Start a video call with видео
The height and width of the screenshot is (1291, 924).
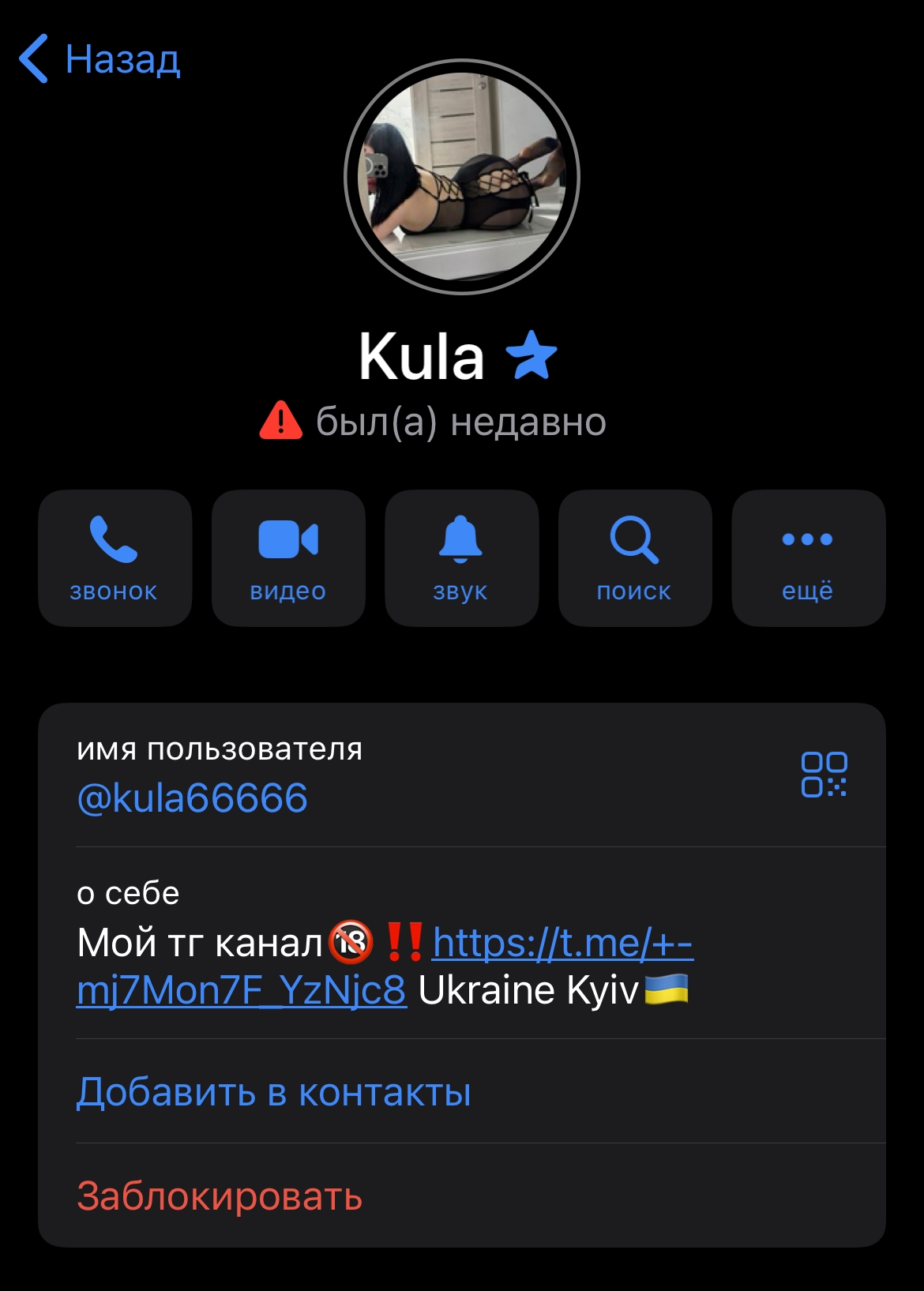[x=288, y=557]
